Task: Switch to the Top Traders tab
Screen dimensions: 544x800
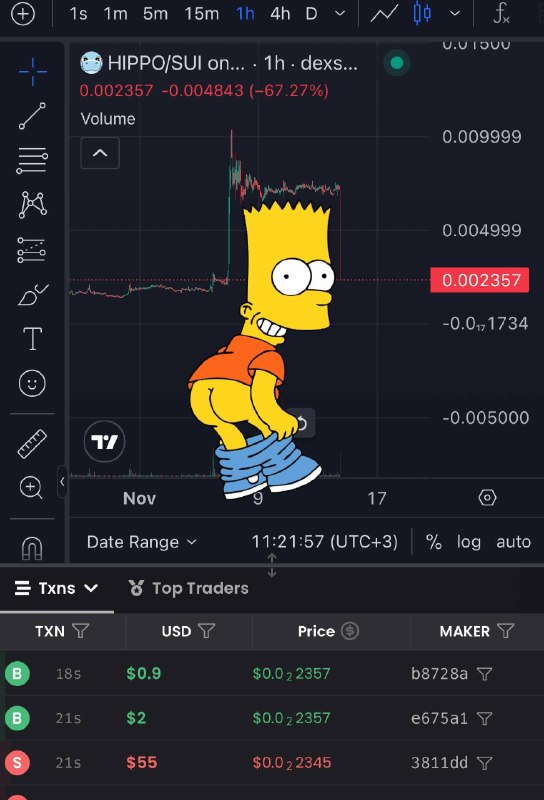Action: pos(188,588)
